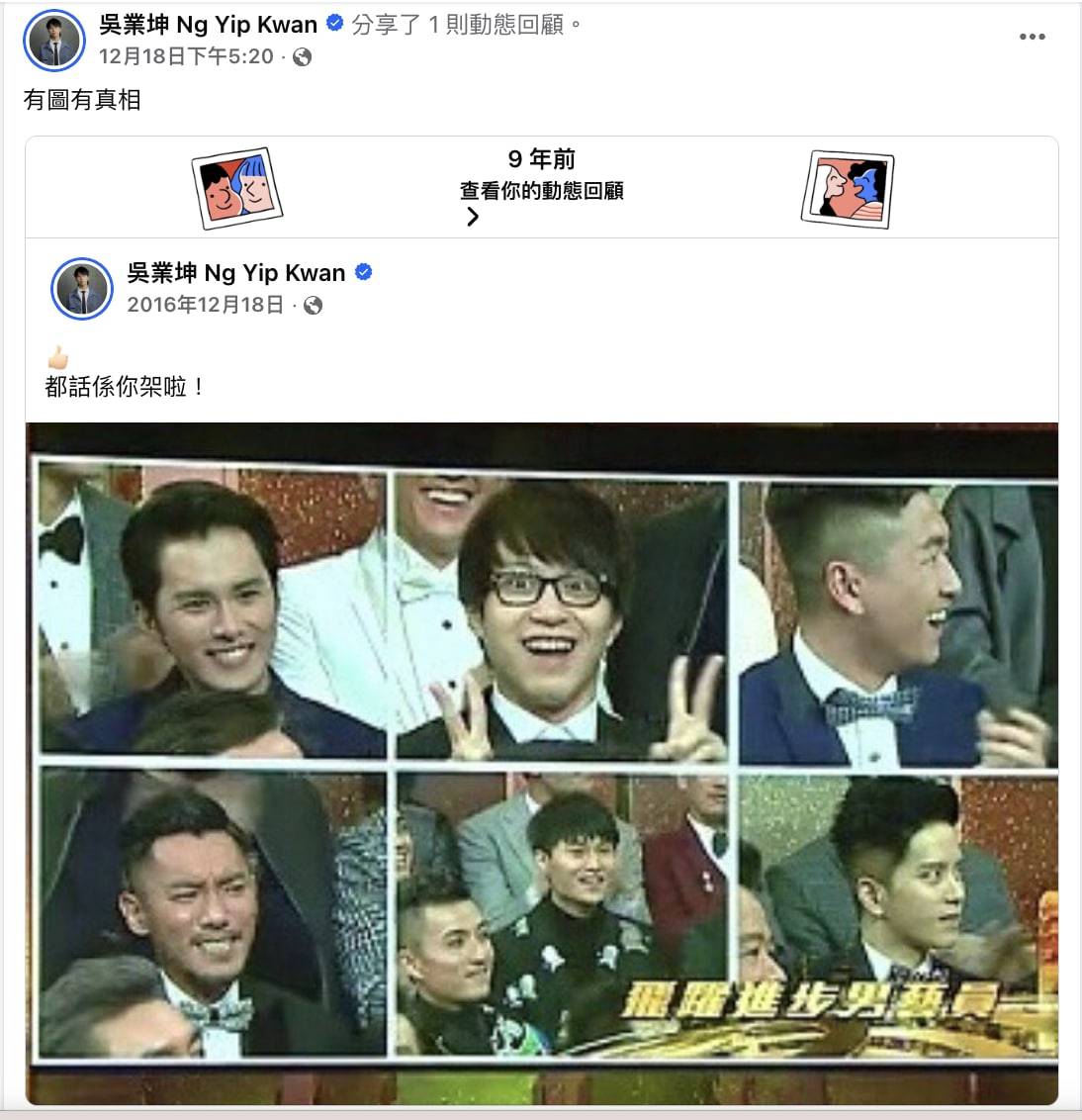The height and width of the screenshot is (1120, 1082).
Task: Tap 查看你的動態回顧 to view memories
Action: point(541,191)
